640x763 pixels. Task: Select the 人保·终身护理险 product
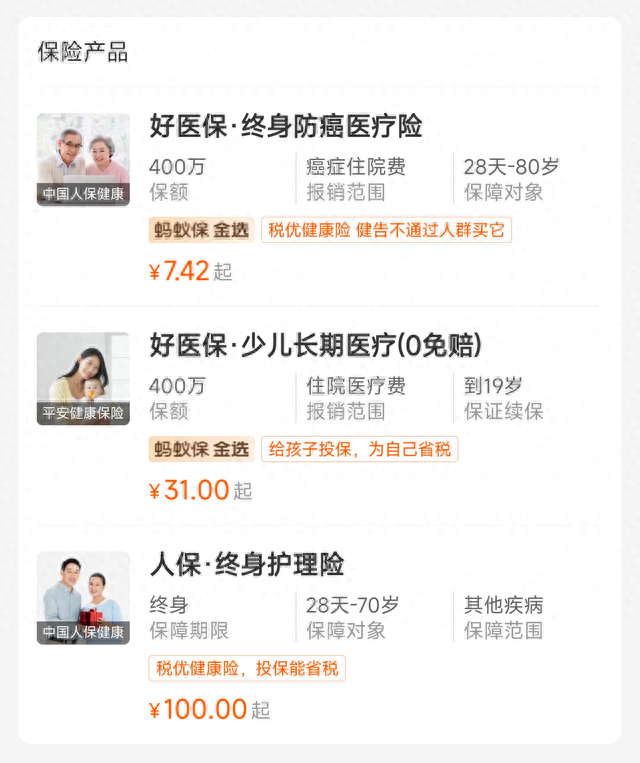(247, 564)
